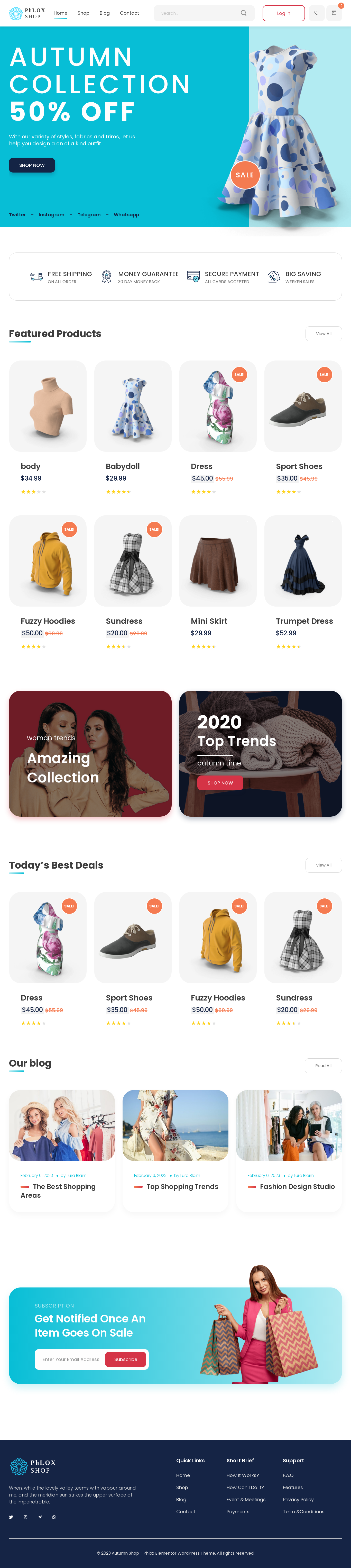Tap the Subscribe button
Image resolution: width=351 pixels, height=1568 pixels.
coord(125,1359)
